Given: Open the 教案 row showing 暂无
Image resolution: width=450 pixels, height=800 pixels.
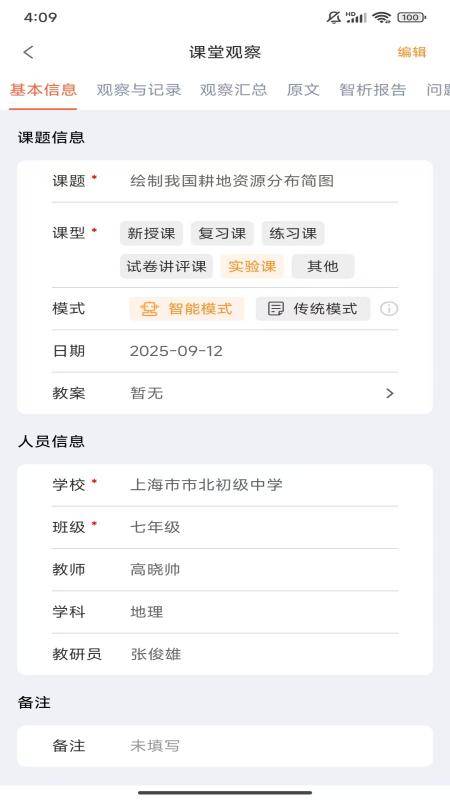Looking at the screenshot, I should click(x=225, y=393).
